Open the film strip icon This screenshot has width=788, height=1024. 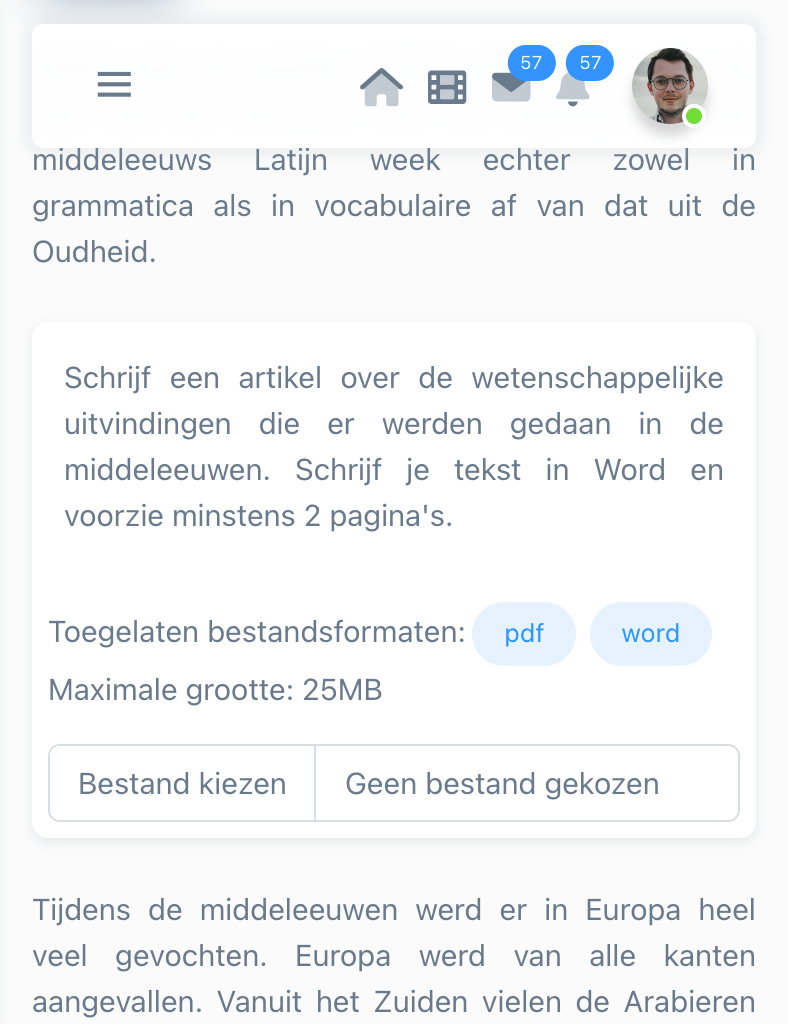pyautogui.click(x=447, y=87)
